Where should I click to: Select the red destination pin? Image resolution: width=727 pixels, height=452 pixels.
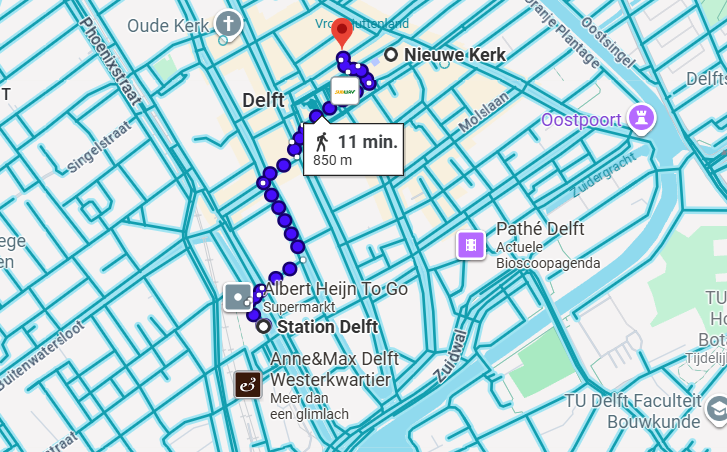point(342,32)
